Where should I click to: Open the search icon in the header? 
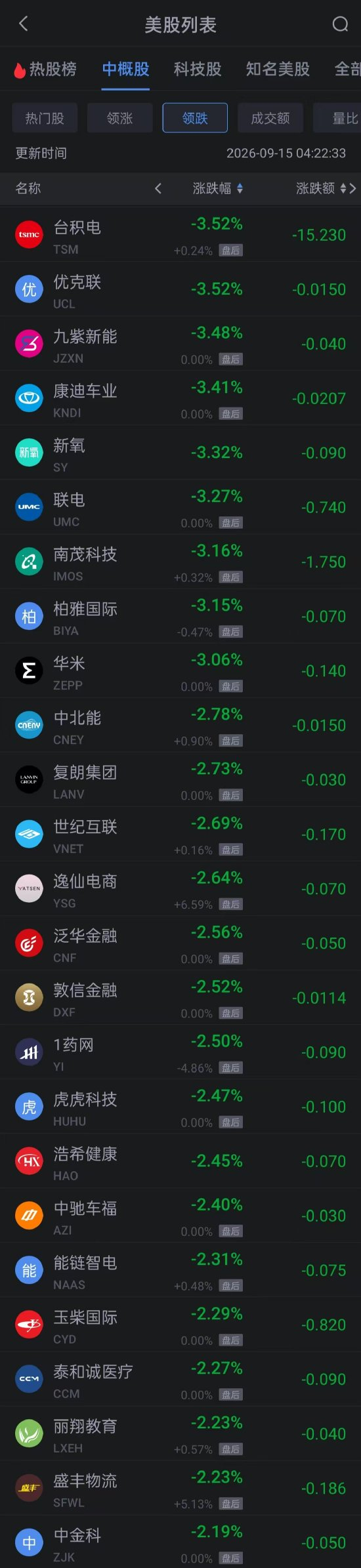point(339,24)
